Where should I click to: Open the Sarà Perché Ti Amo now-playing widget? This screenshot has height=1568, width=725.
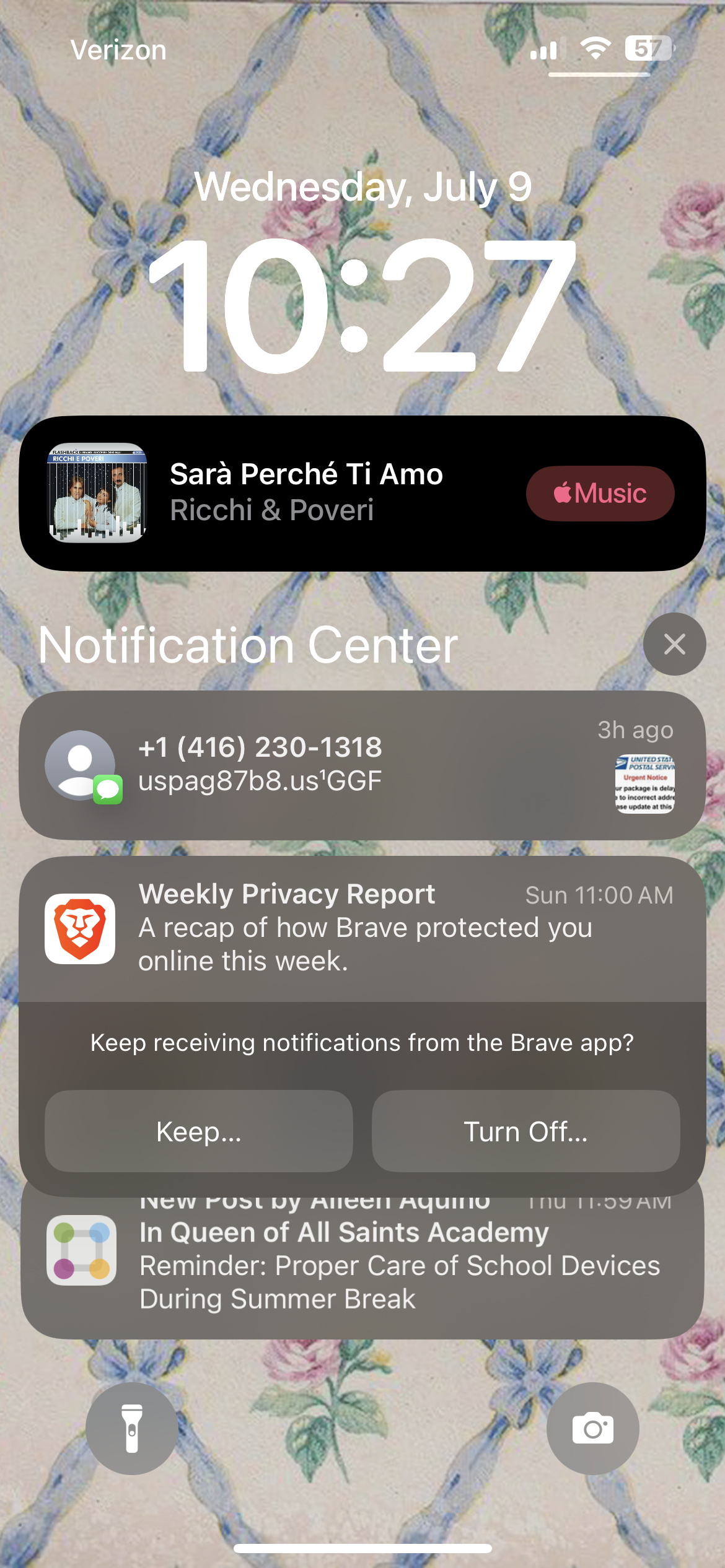tap(362, 493)
